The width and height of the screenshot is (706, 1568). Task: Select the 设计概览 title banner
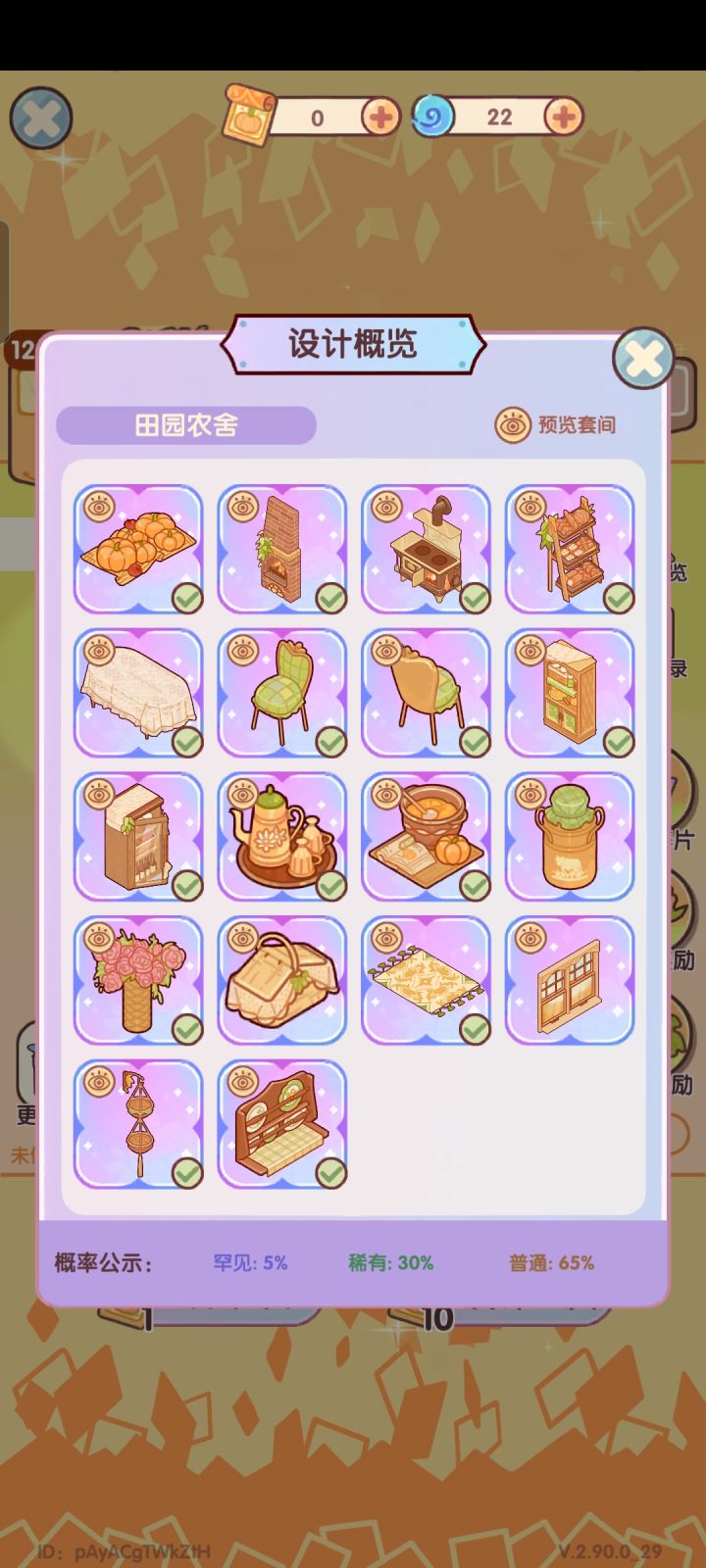tap(353, 345)
